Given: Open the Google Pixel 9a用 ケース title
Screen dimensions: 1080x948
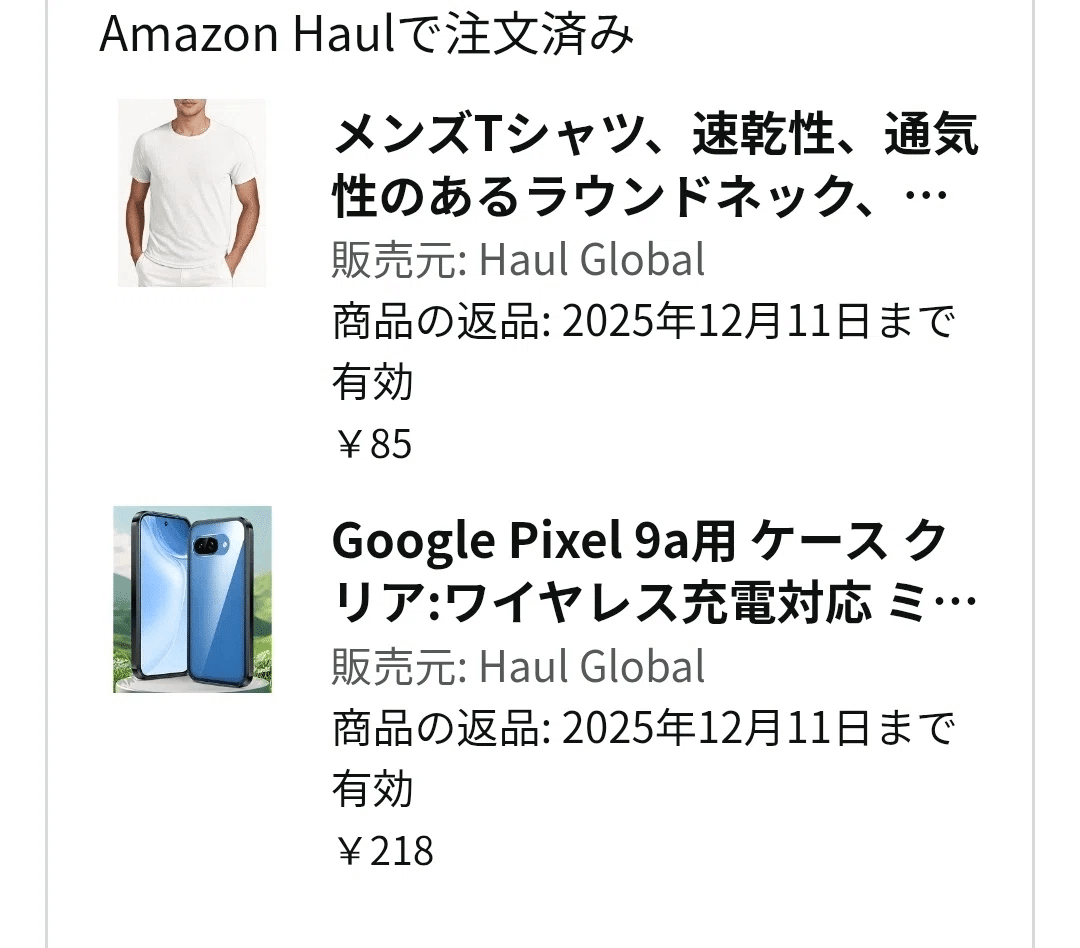Looking at the screenshot, I should point(655,572).
